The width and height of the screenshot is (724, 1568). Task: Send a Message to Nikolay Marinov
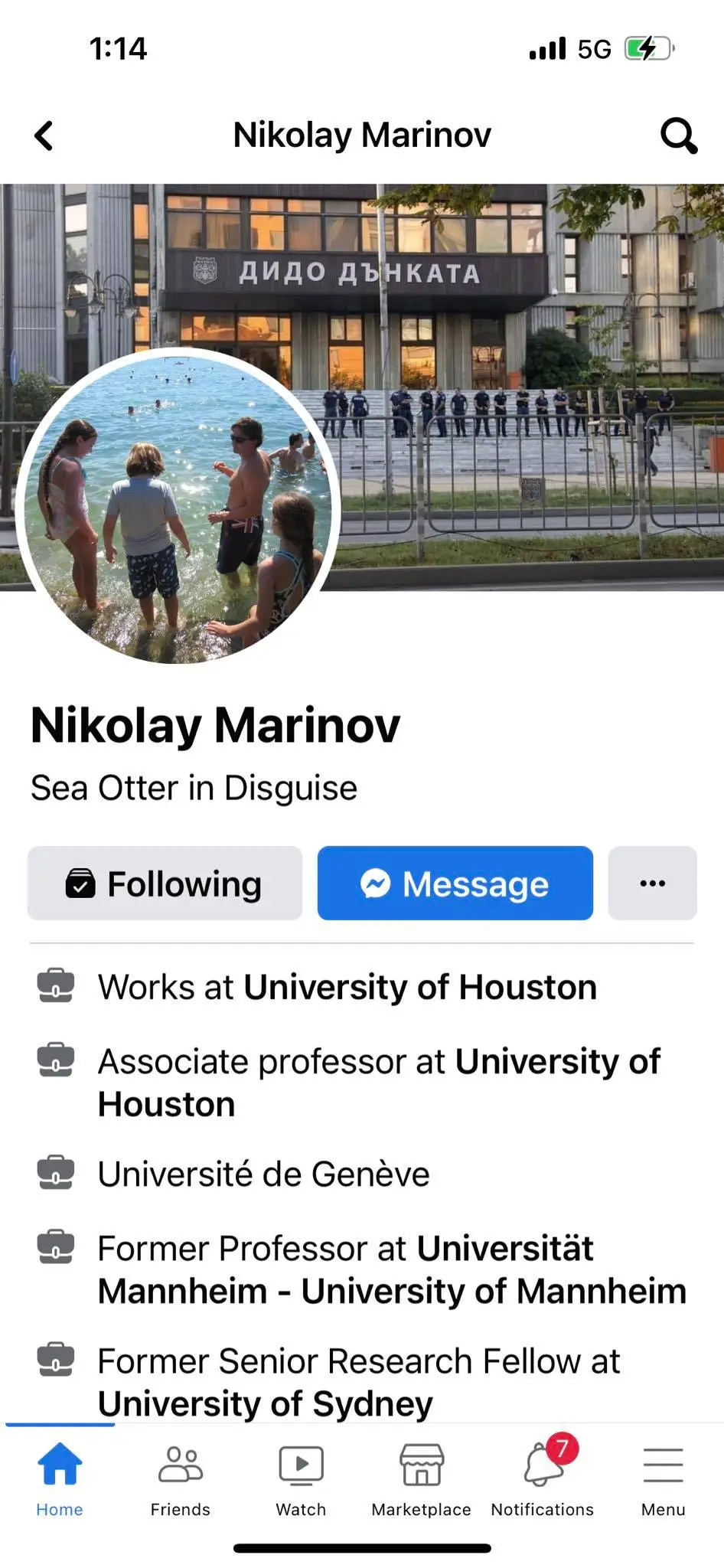pyautogui.click(x=455, y=883)
